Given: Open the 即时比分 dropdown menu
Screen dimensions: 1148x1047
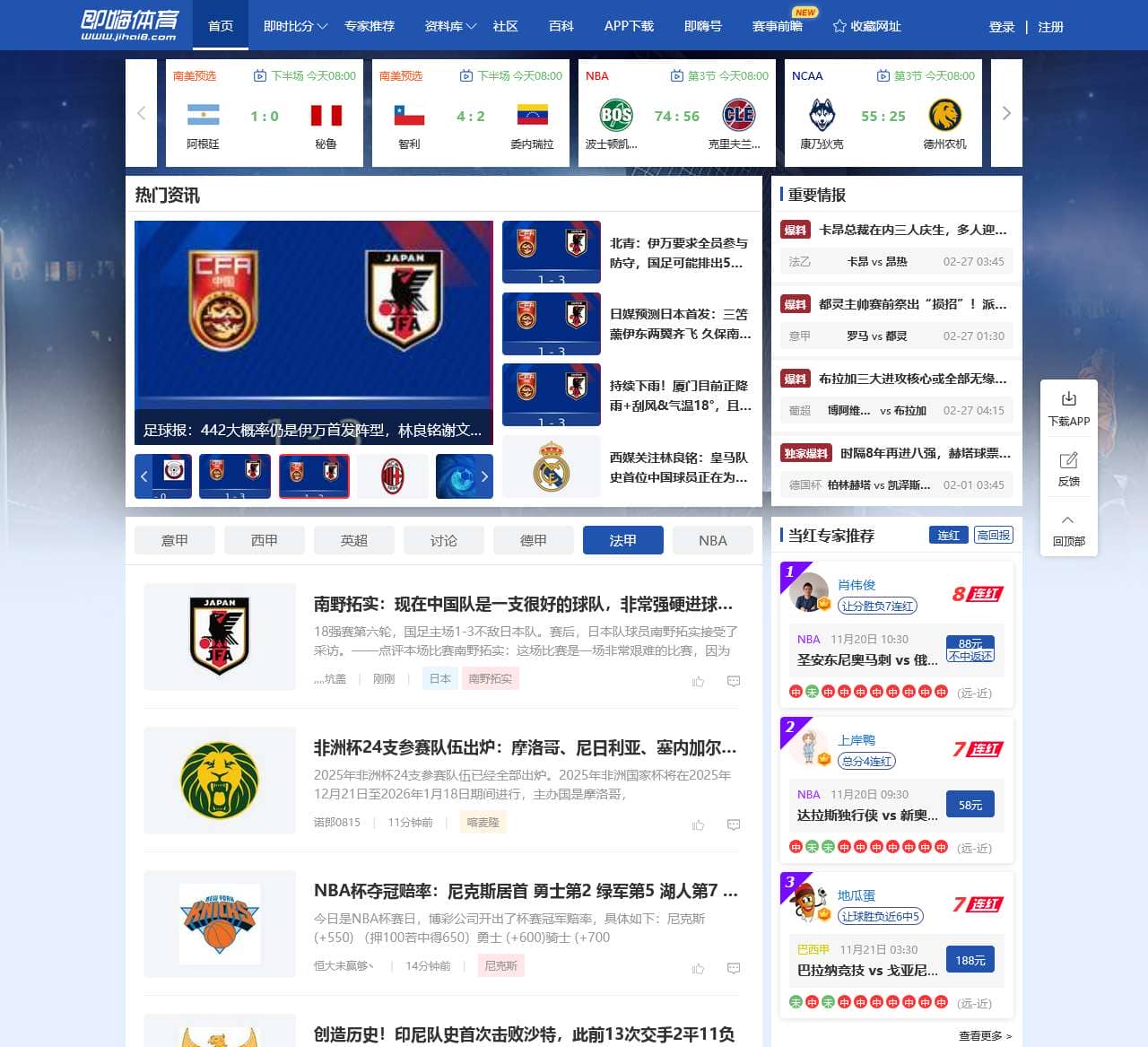Looking at the screenshot, I should (294, 26).
